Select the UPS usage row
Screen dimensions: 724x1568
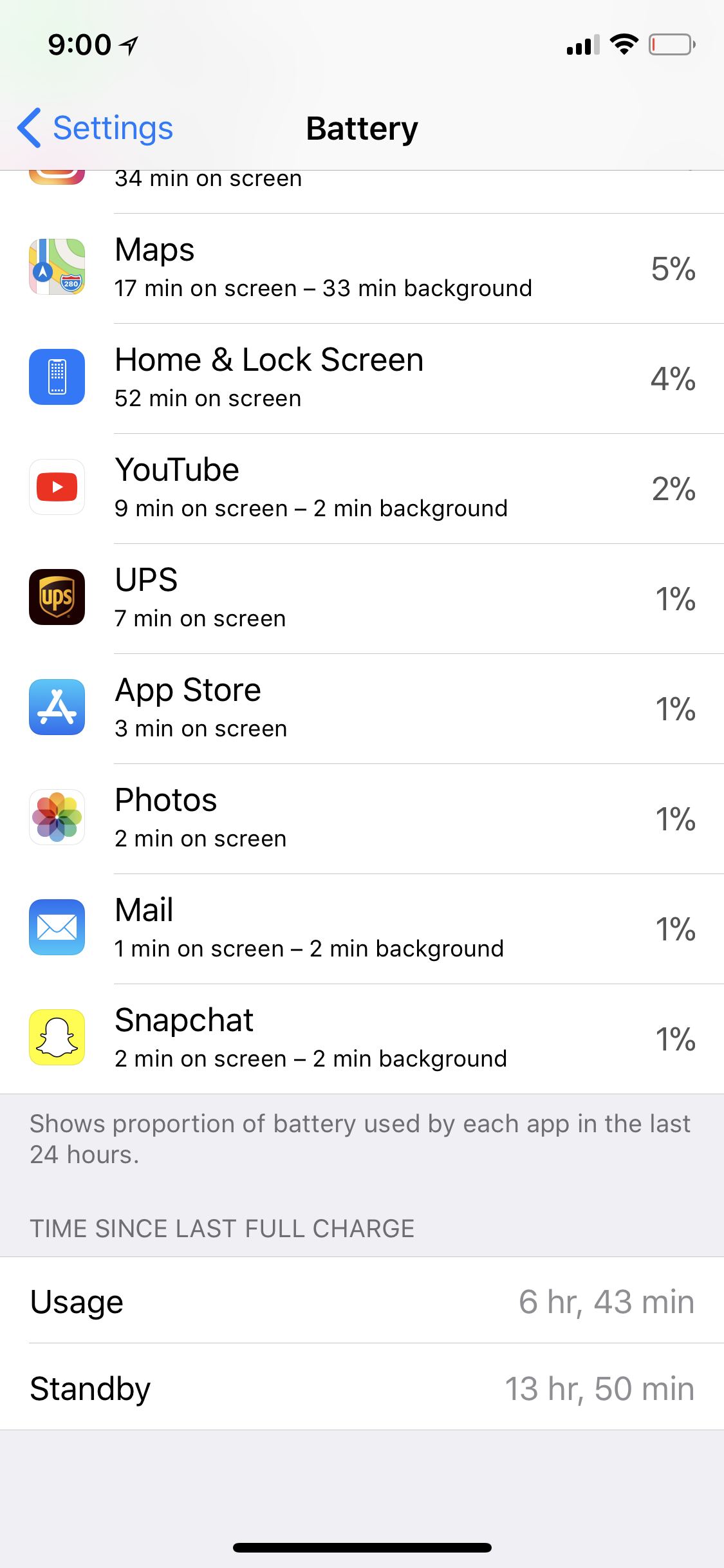click(x=362, y=599)
